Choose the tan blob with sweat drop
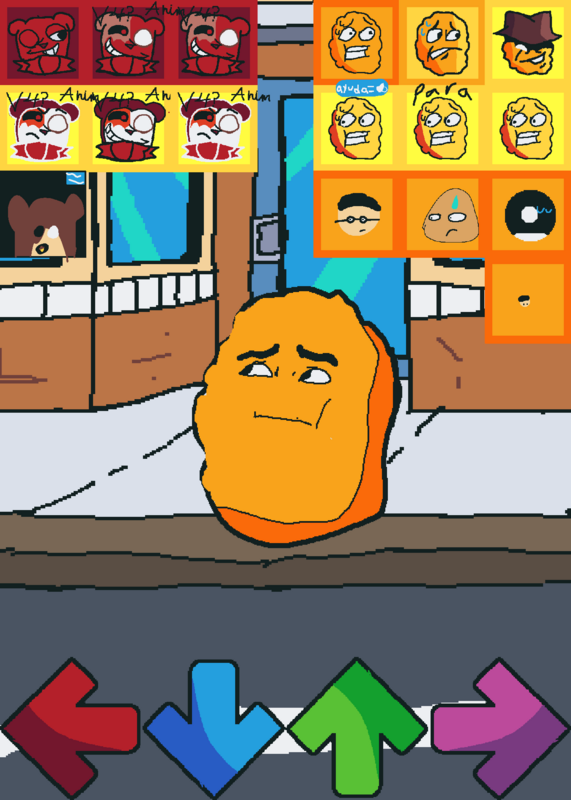 pos(442,214)
